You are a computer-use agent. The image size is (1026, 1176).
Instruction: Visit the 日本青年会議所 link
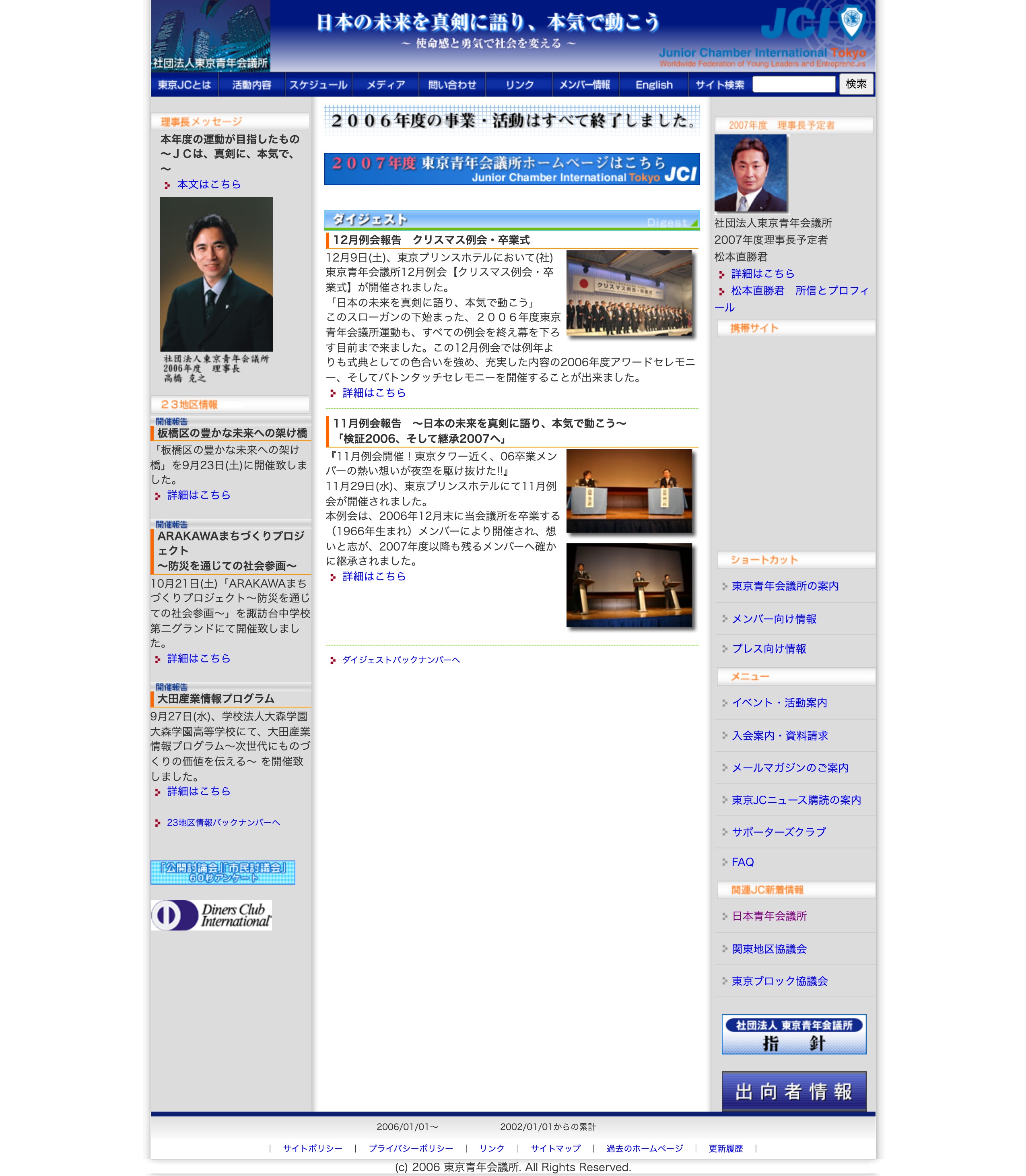(769, 916)
